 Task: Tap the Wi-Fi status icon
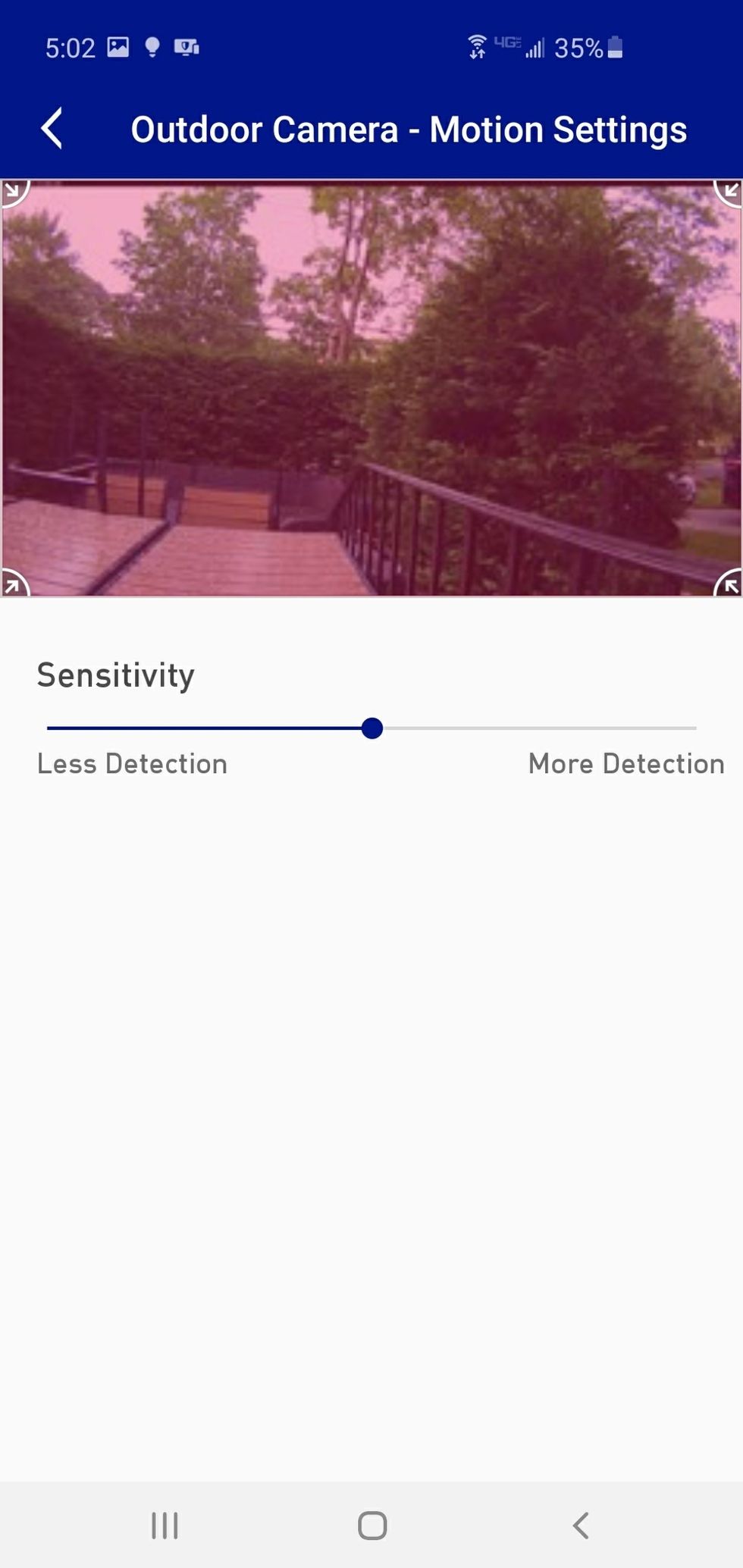point(476,47)
